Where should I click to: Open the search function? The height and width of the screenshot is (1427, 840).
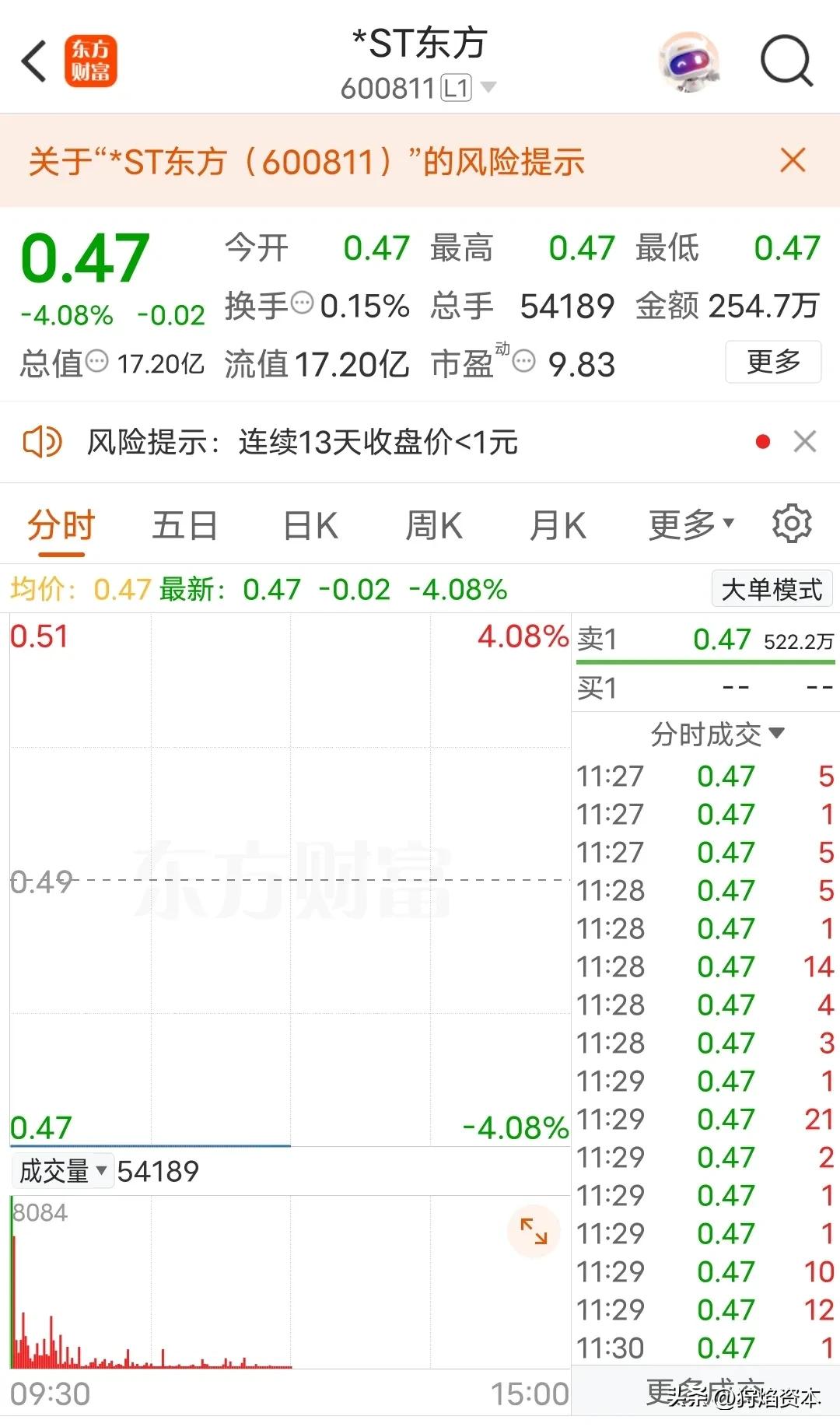pyautogui.click(x=787, y=61)
